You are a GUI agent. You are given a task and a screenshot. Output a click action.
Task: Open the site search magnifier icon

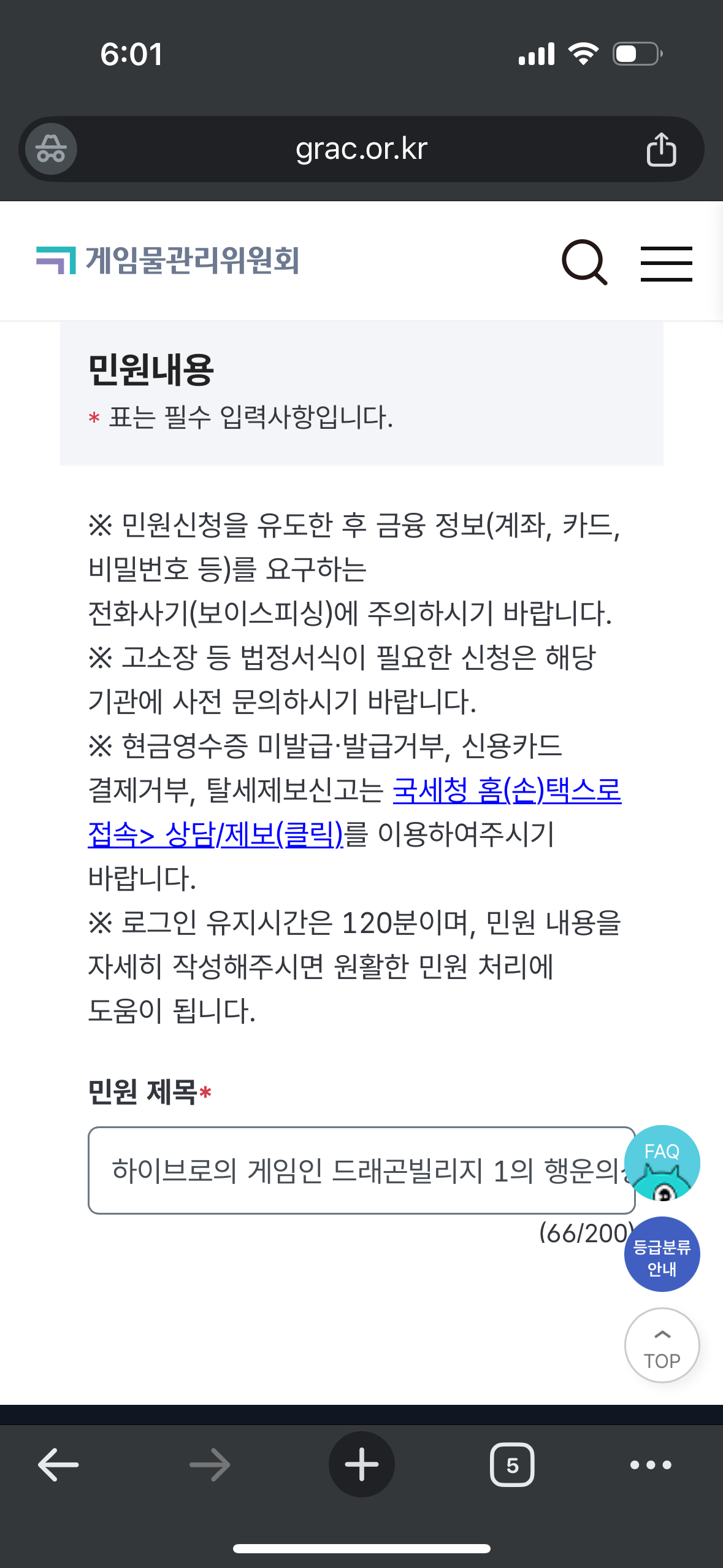(x=584, y=263)
